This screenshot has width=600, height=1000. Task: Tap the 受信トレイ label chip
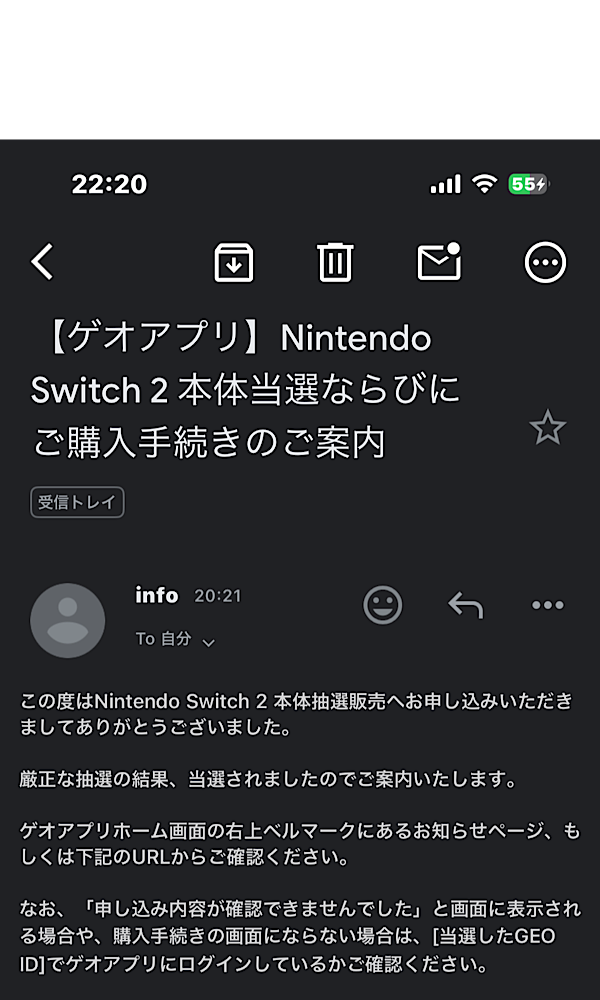tap(77, 502)
